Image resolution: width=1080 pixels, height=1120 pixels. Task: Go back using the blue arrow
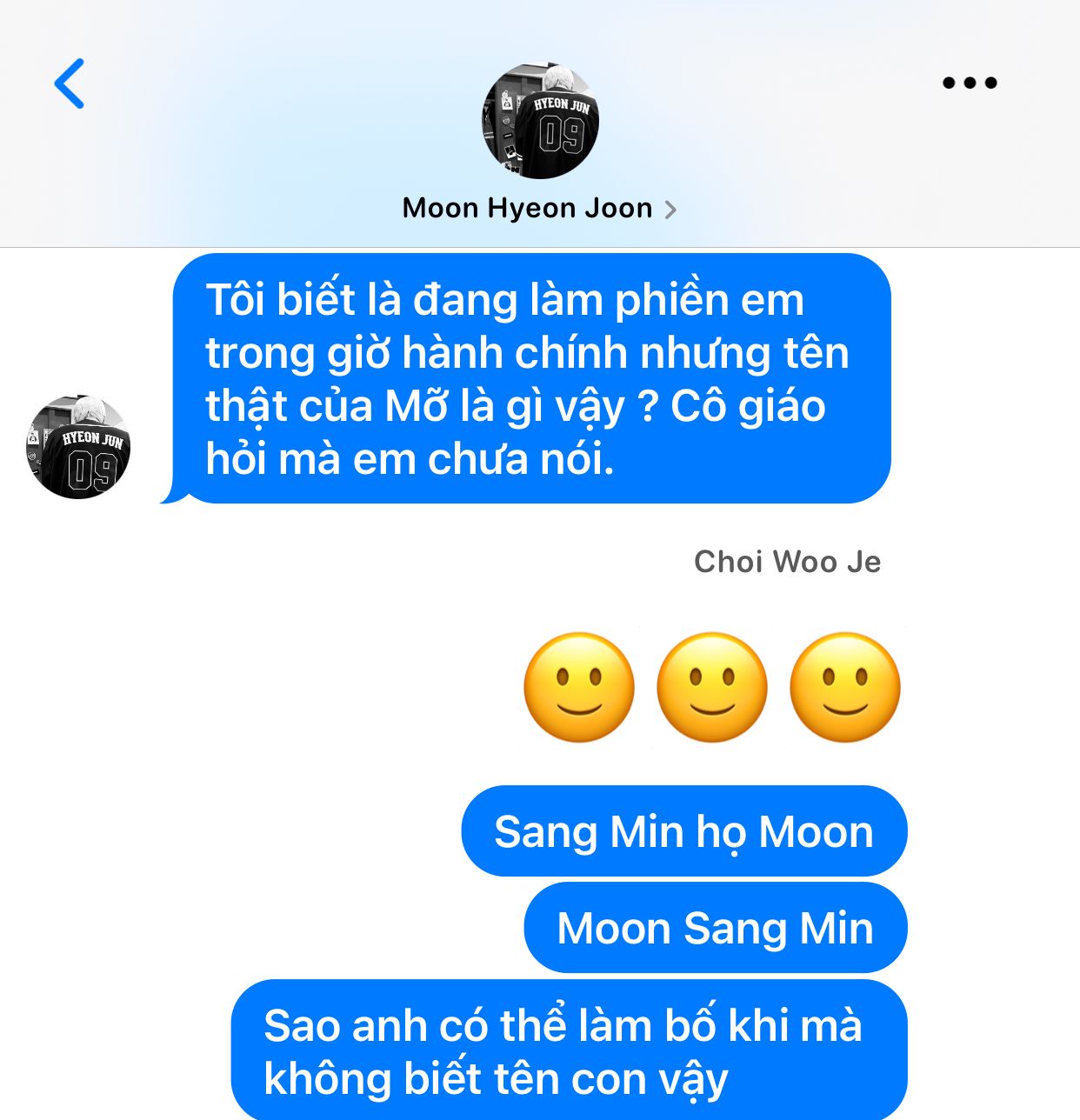coord(70,83)
